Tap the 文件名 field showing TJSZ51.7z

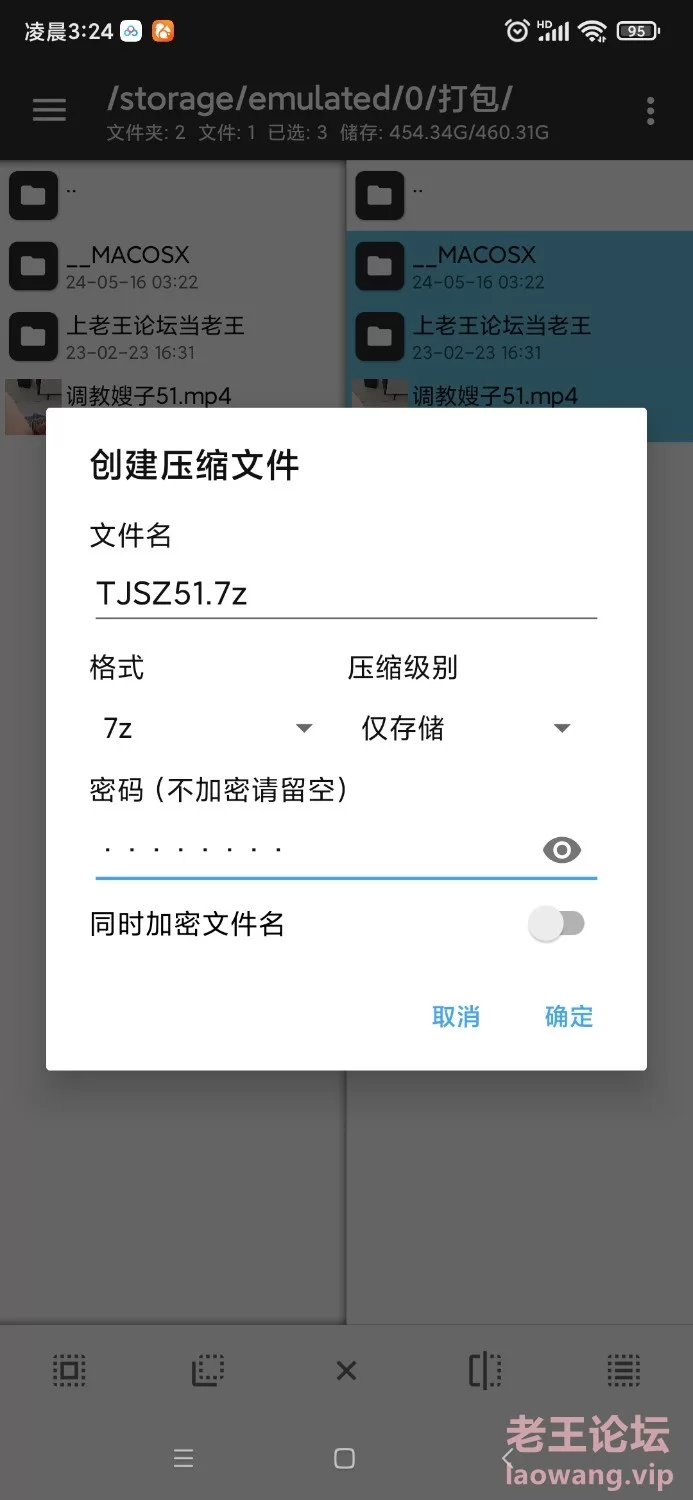click(x=346, y=594)
